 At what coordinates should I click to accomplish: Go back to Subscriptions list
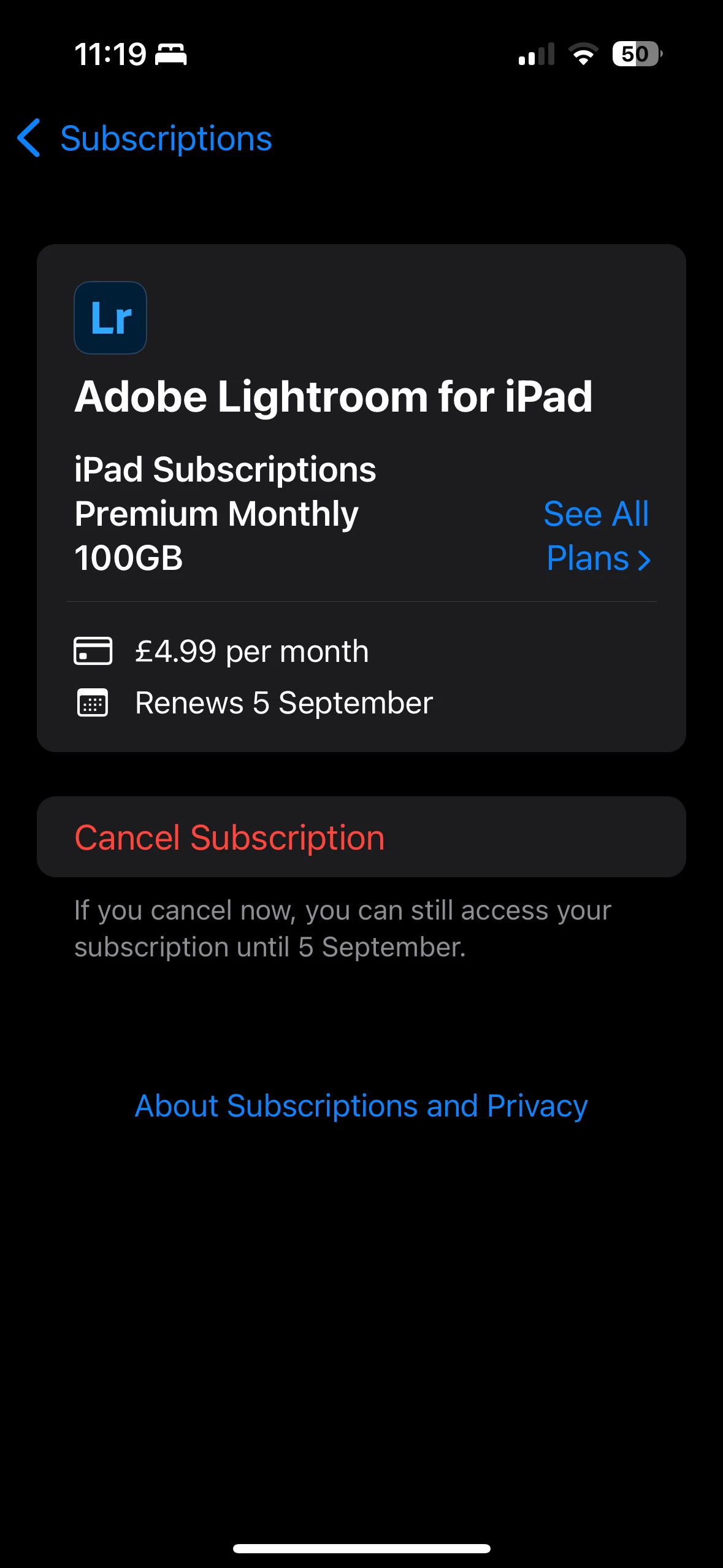(x=145, y=139)
